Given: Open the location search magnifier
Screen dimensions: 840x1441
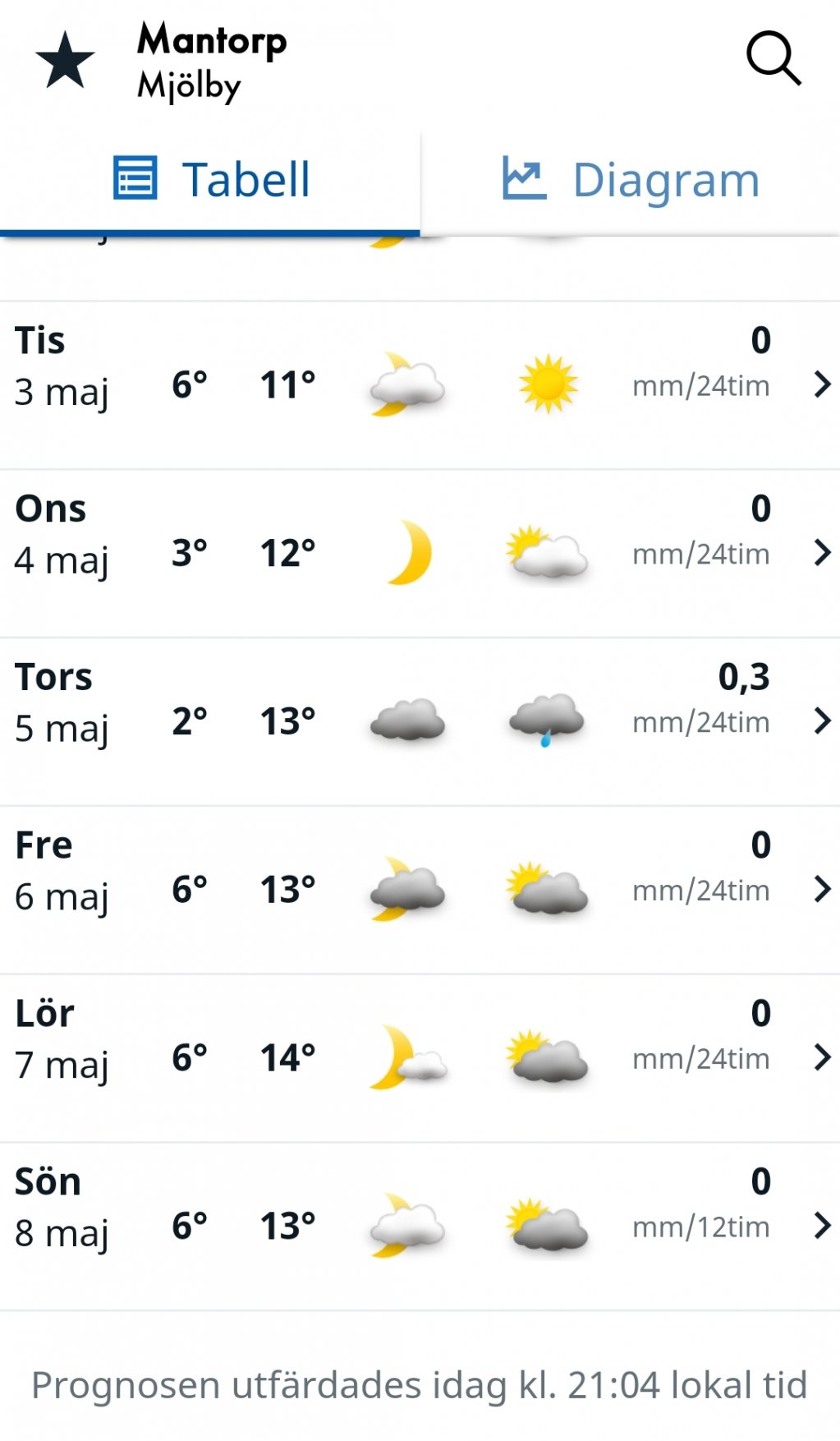Looking at the screenshot, I should [773, 59].
